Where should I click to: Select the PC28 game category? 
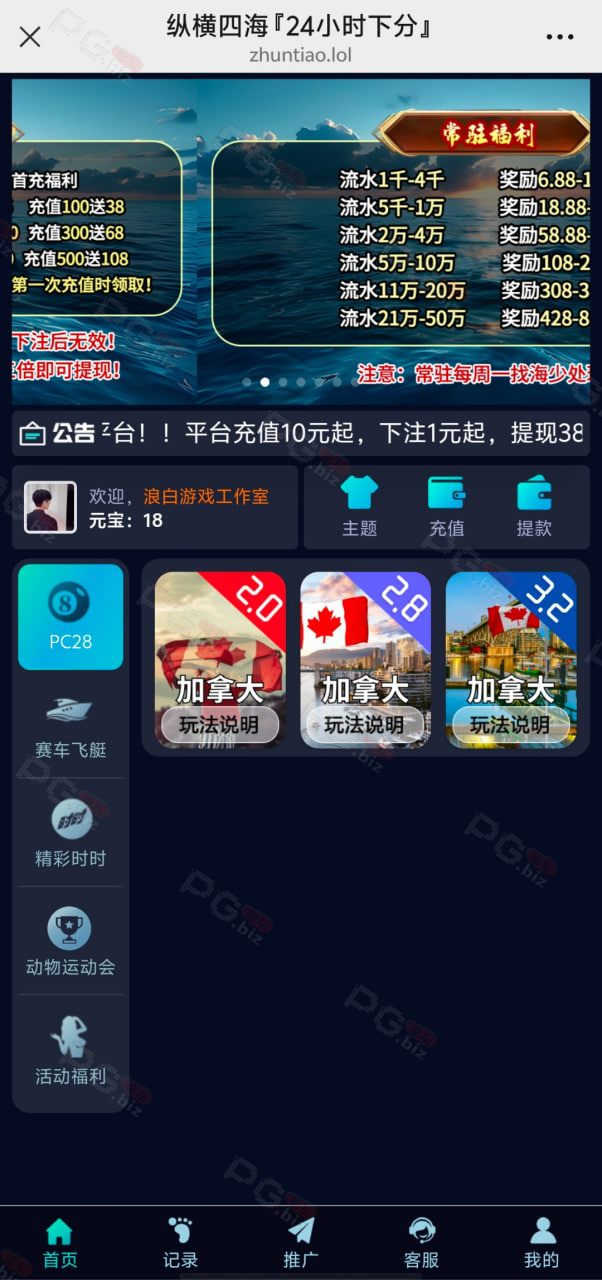tap(70, 617)
